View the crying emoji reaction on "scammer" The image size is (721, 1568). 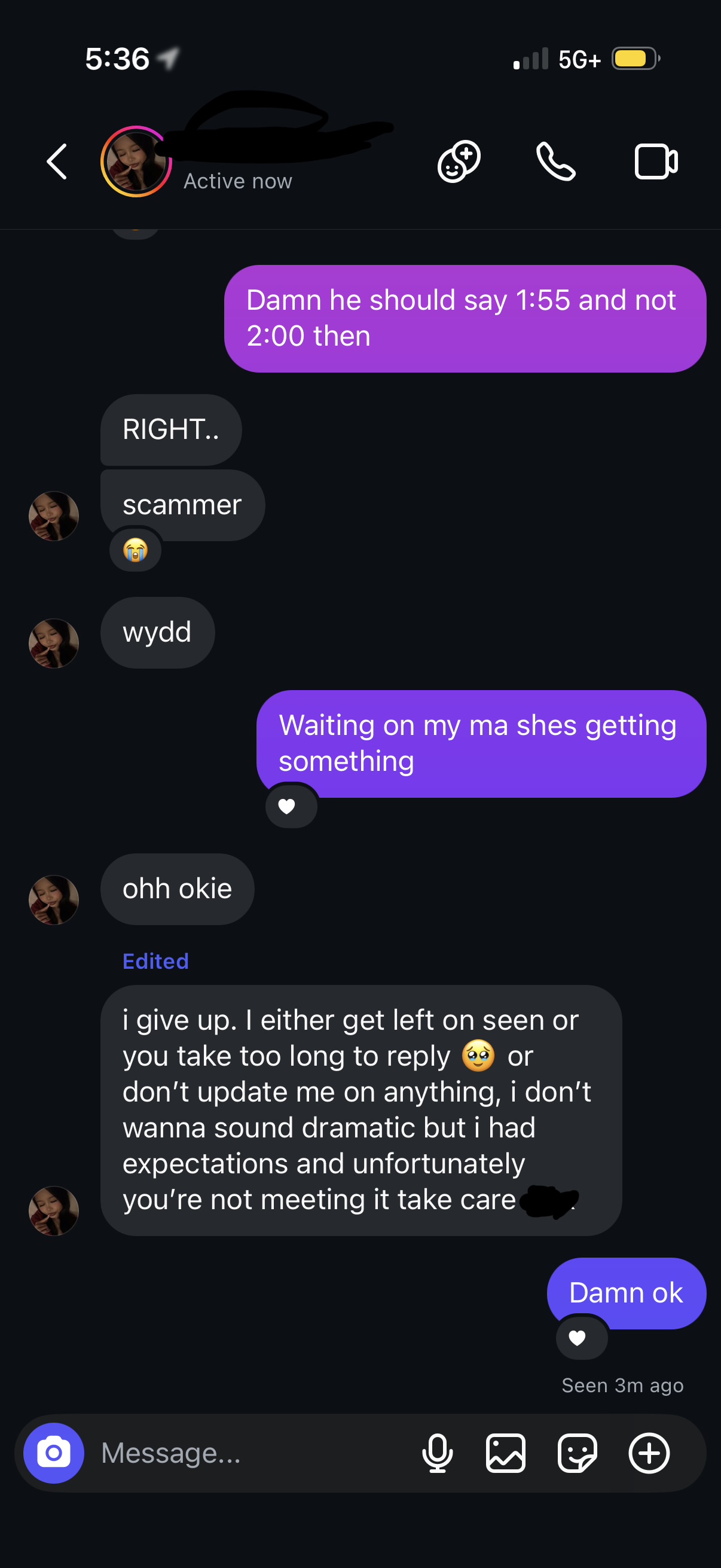coord(135,550)
